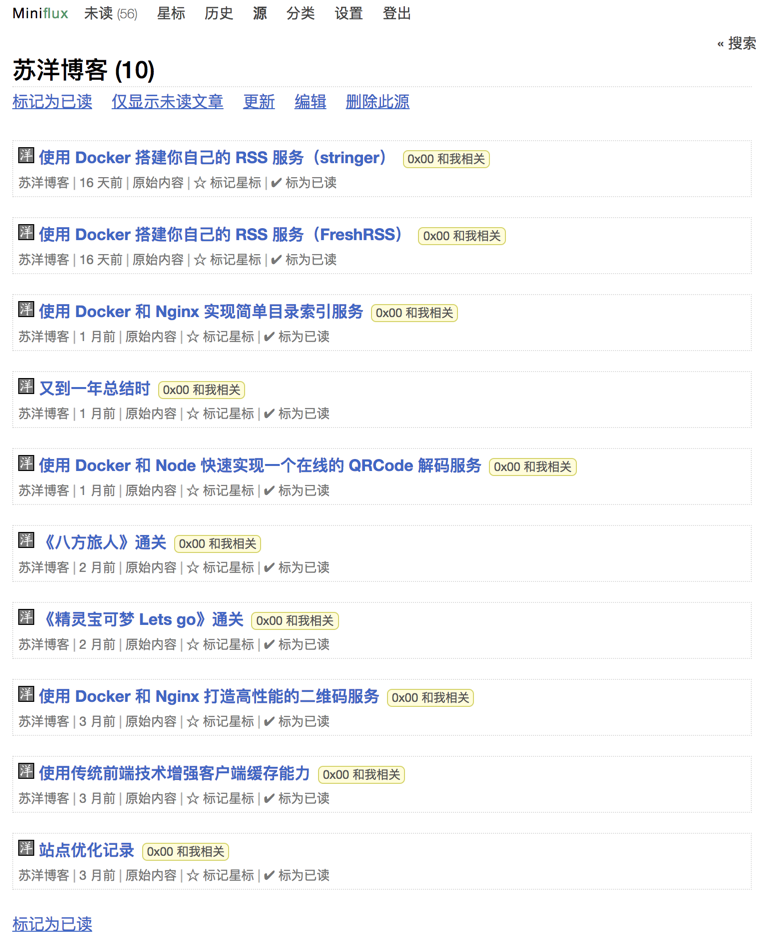This screenshot has width=769, height=946.
Task: Switch to the 历史 section
Action: coord(218,14)
